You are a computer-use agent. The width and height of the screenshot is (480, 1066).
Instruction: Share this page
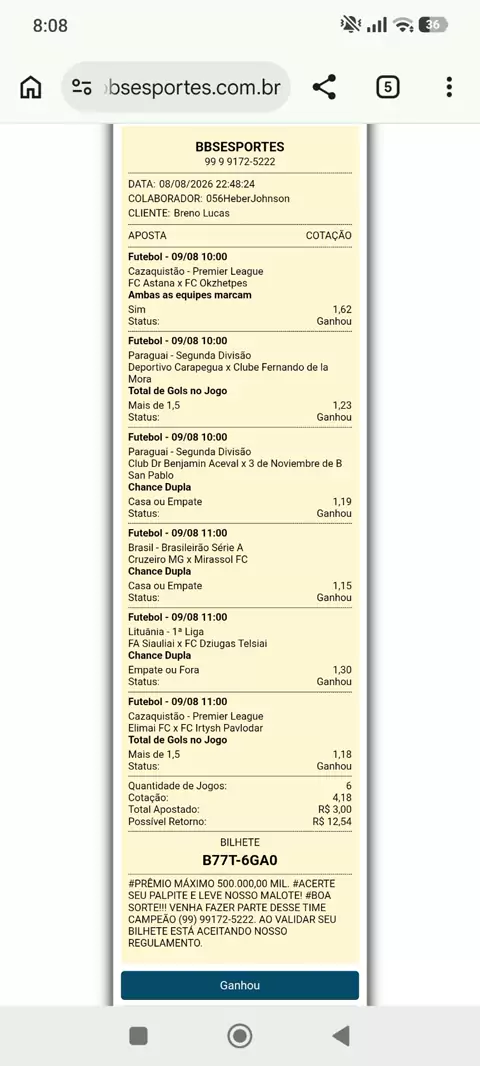(324, 87)
